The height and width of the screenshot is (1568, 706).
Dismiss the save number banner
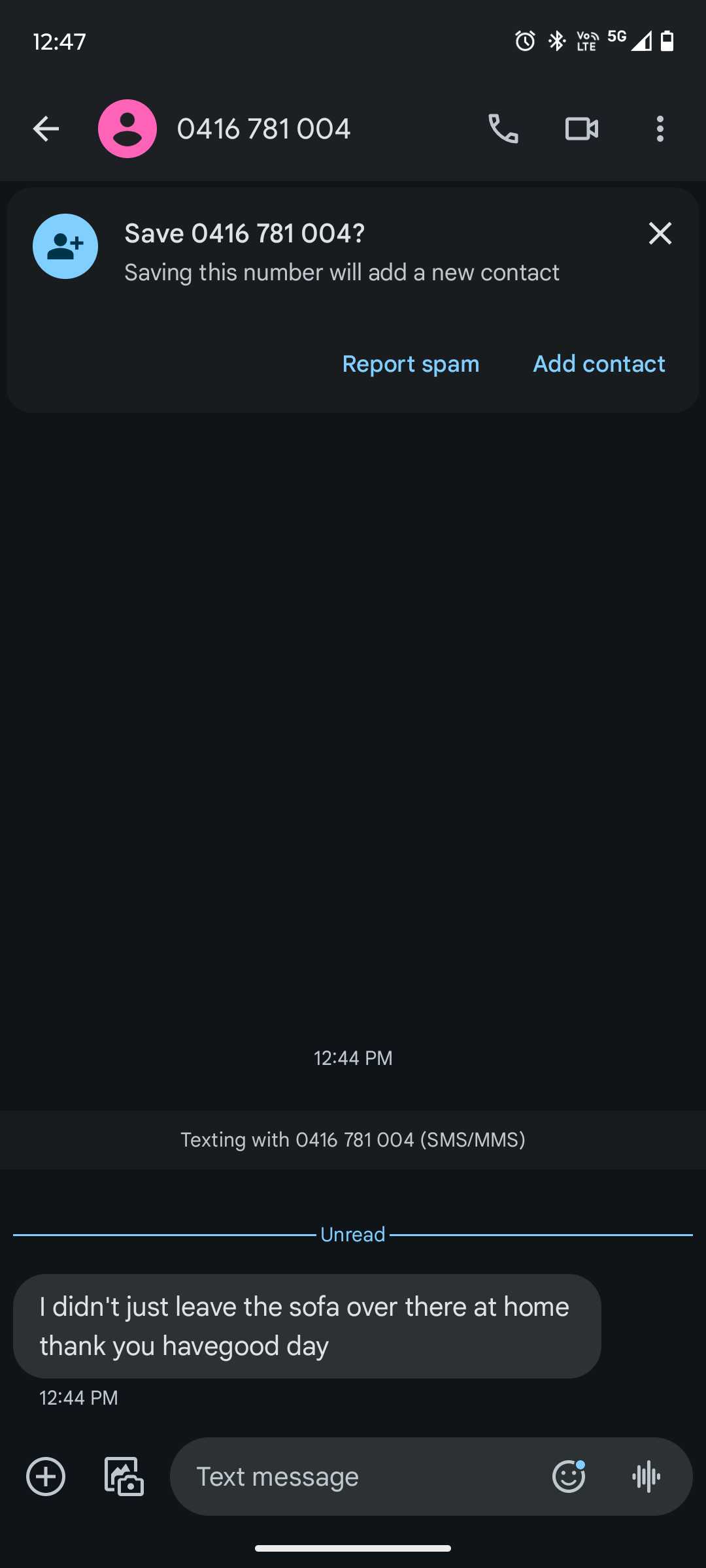point(660,233)
